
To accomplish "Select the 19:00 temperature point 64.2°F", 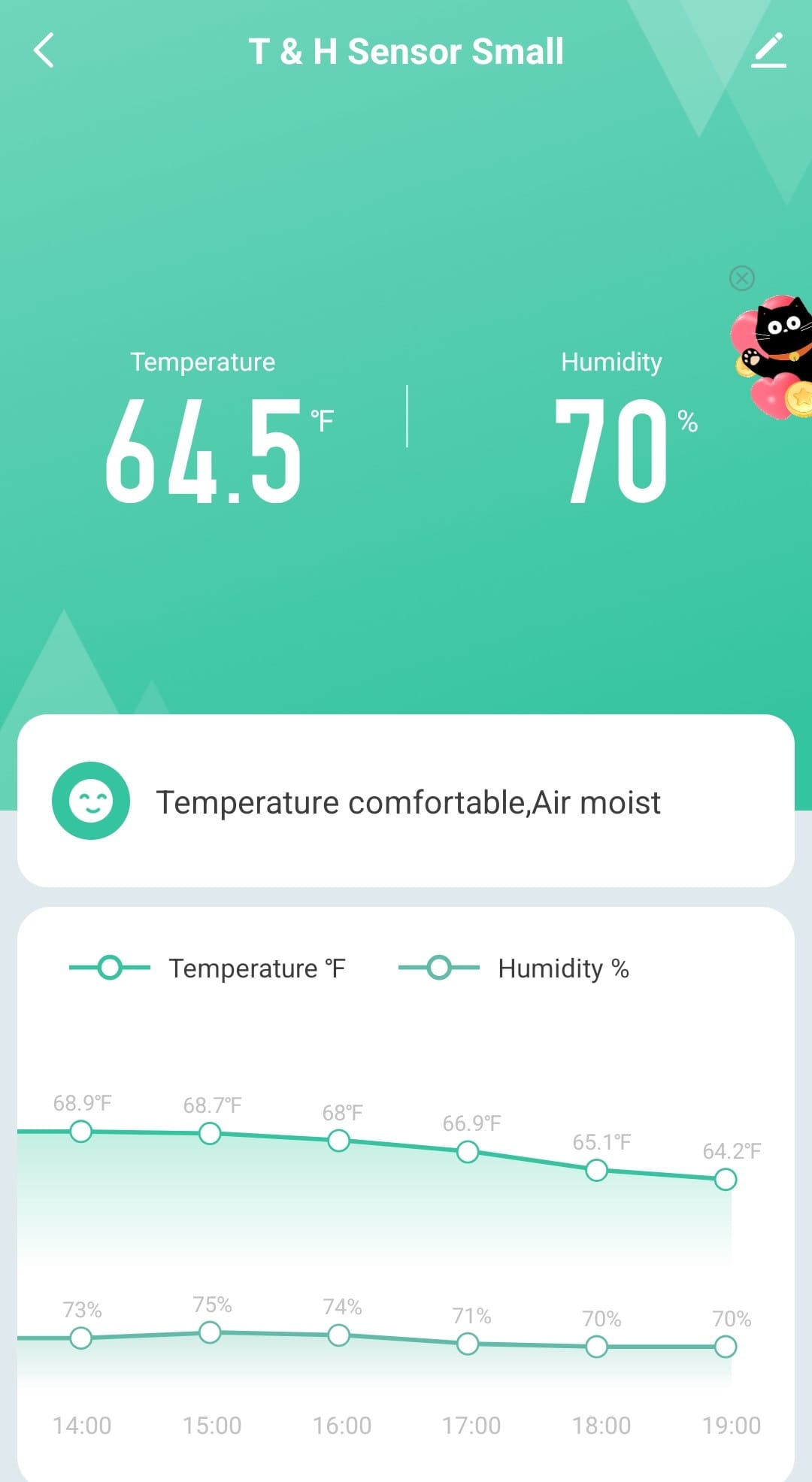I will (x=725, y=1179).
